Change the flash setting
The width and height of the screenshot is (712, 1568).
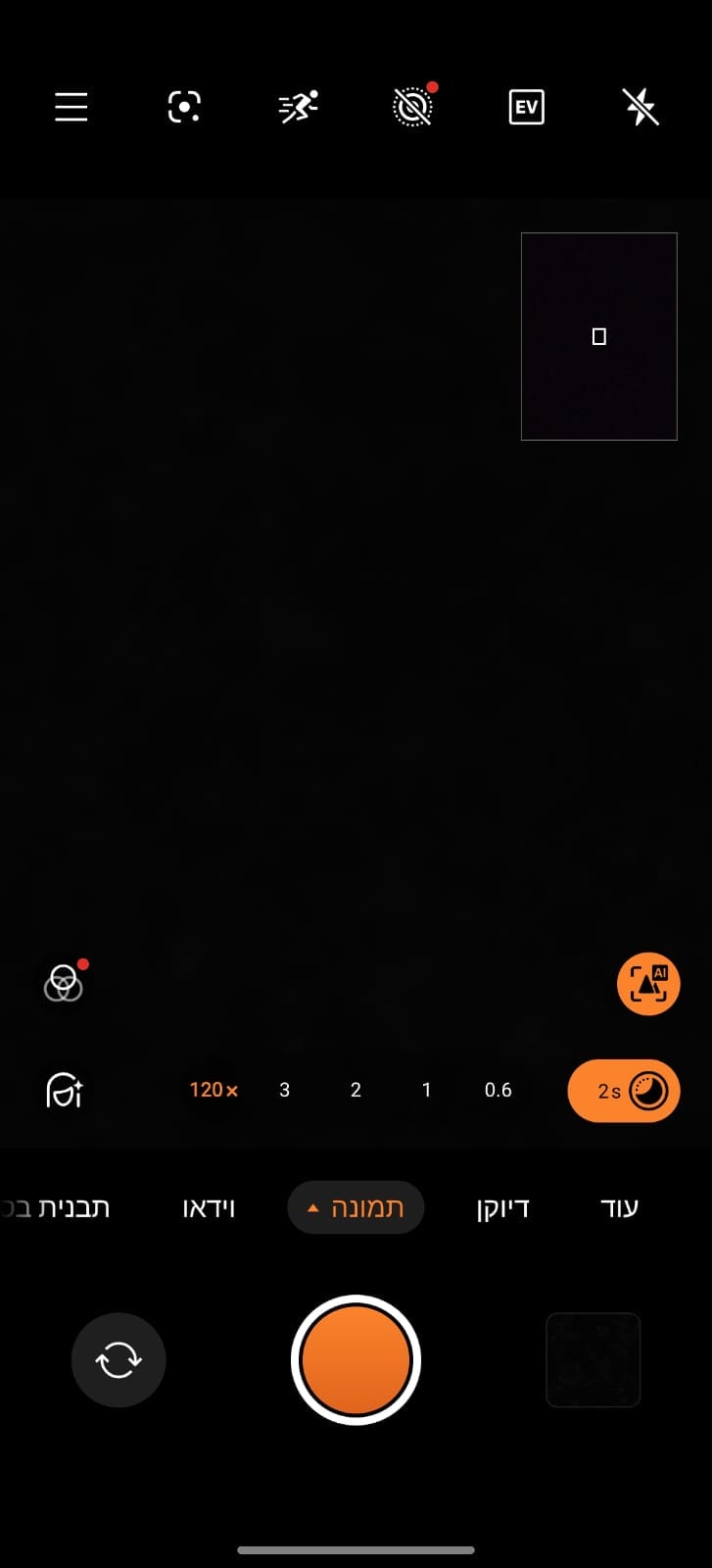(641, 107)
